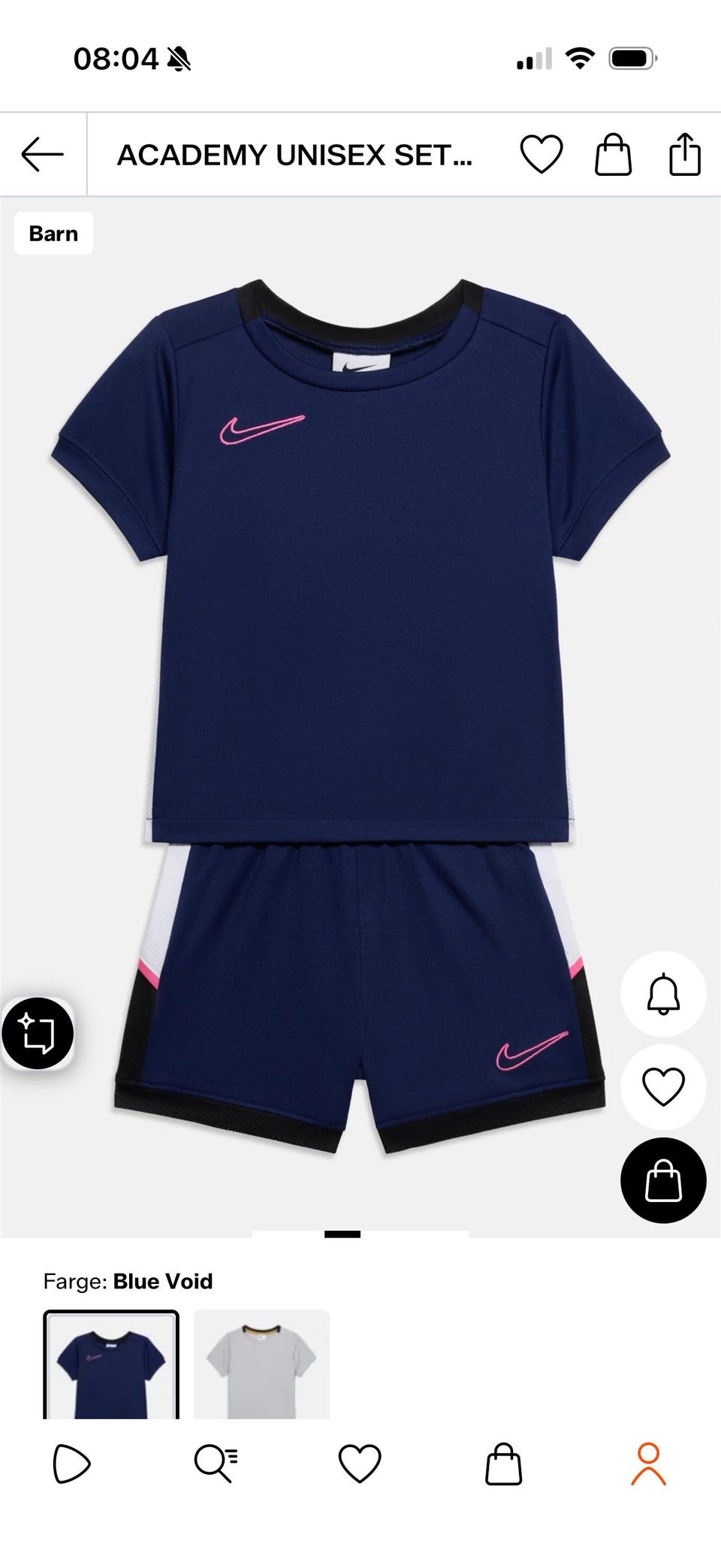This screenshot has height=1568, width=721.
Task: Add to bag with black floating button
Action: (663, 1180)
